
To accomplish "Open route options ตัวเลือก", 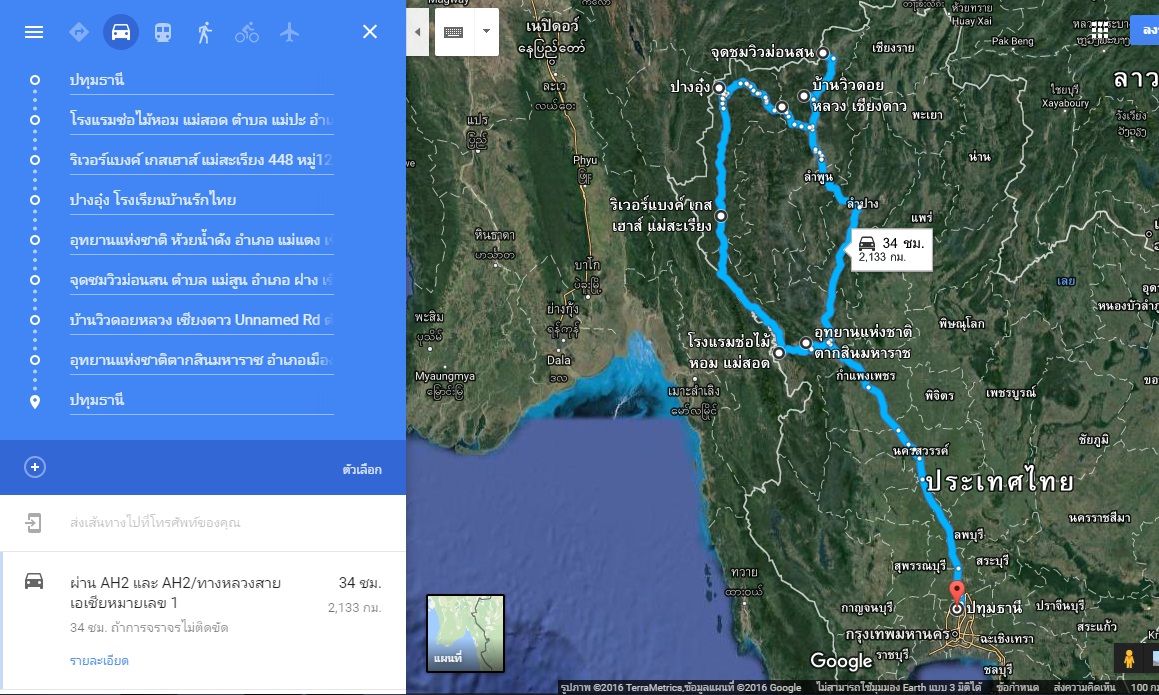I will (x=361, y=469).
